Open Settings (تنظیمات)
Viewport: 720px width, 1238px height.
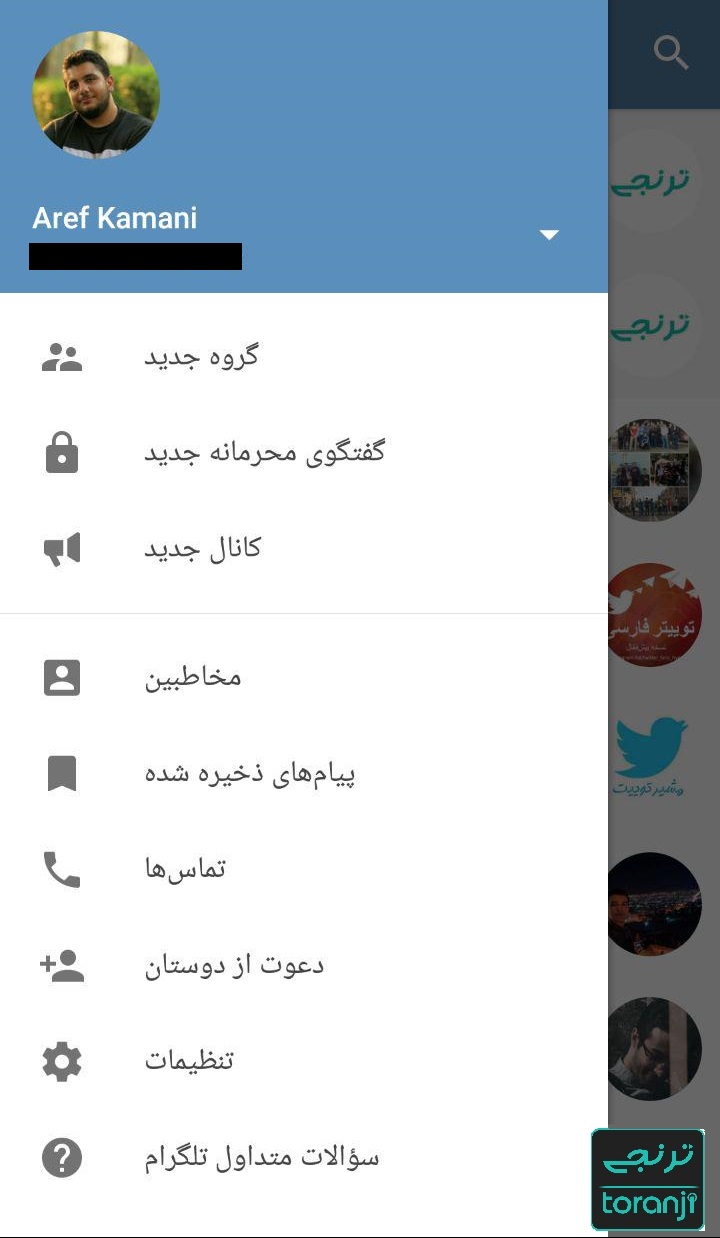189,1061
